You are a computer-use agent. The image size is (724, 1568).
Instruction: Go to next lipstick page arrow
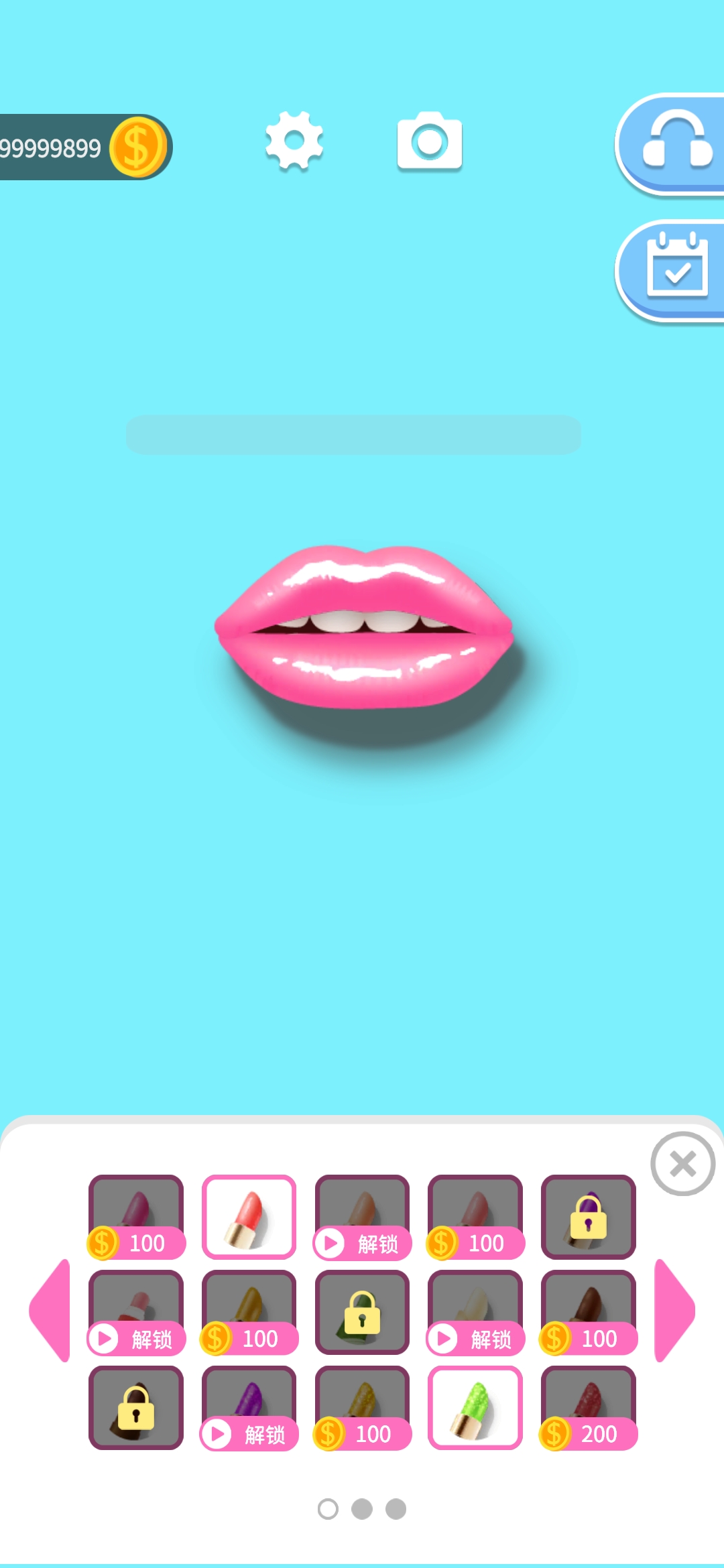pyautogui.click(x=676, y=1310)
